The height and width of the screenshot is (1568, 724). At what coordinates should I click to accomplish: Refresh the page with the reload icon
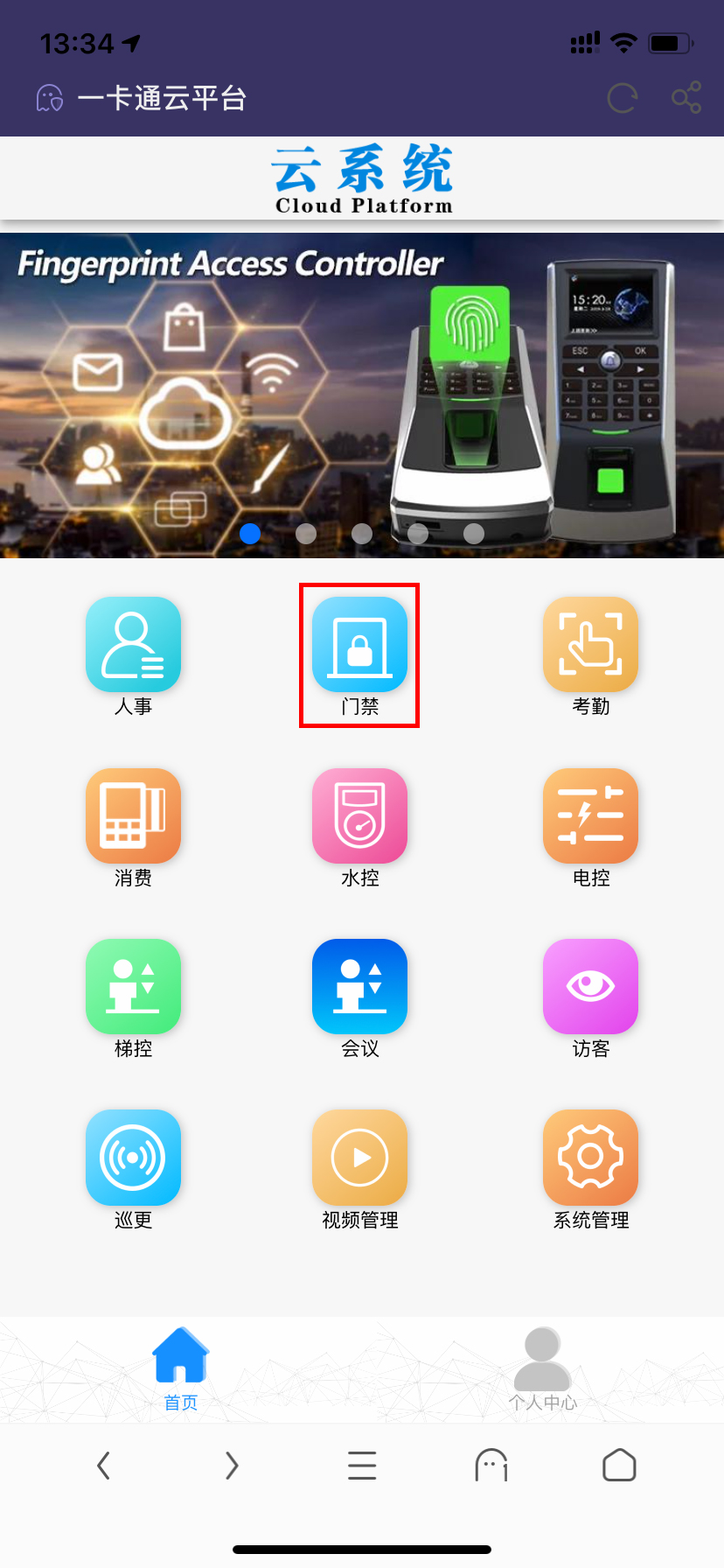pos(622,98)
